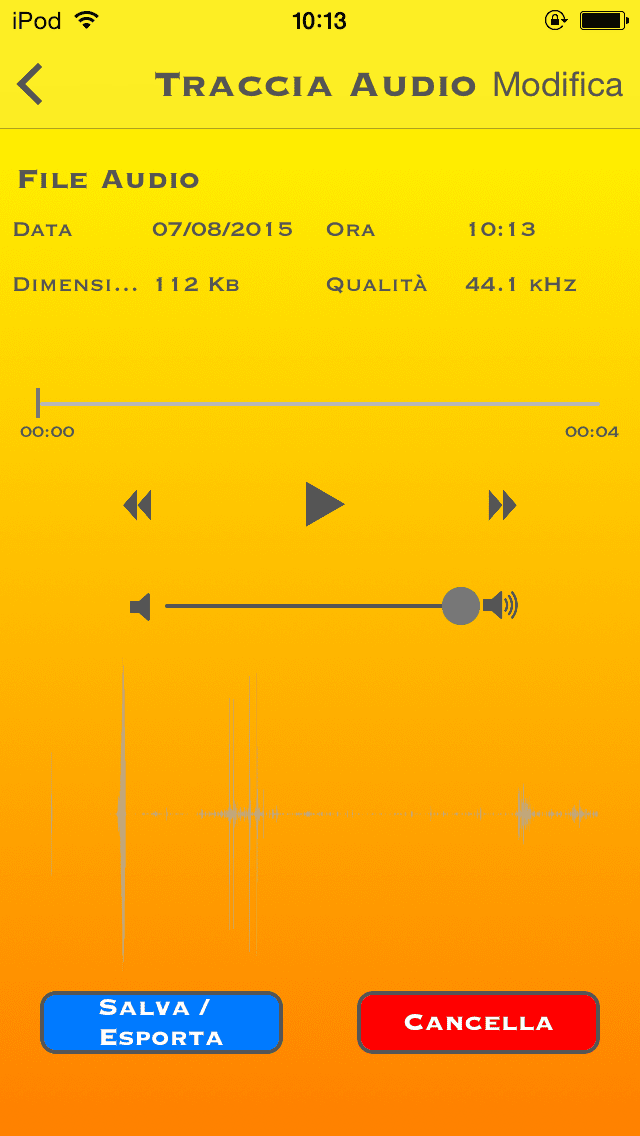This screenshot has width=640, height=1136.
Task: Tap the audio position timeline bar
Action: (318, 404)
